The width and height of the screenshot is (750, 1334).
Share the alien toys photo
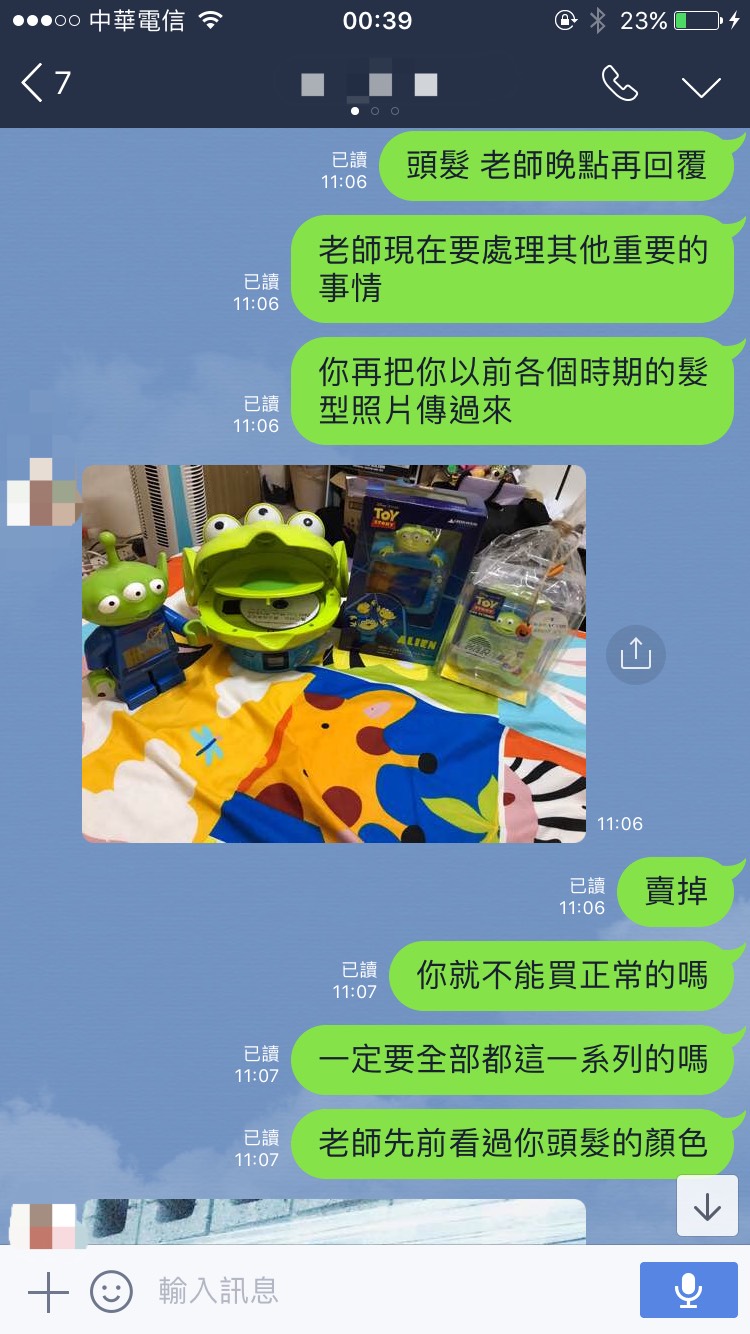[x=635, y=655]
